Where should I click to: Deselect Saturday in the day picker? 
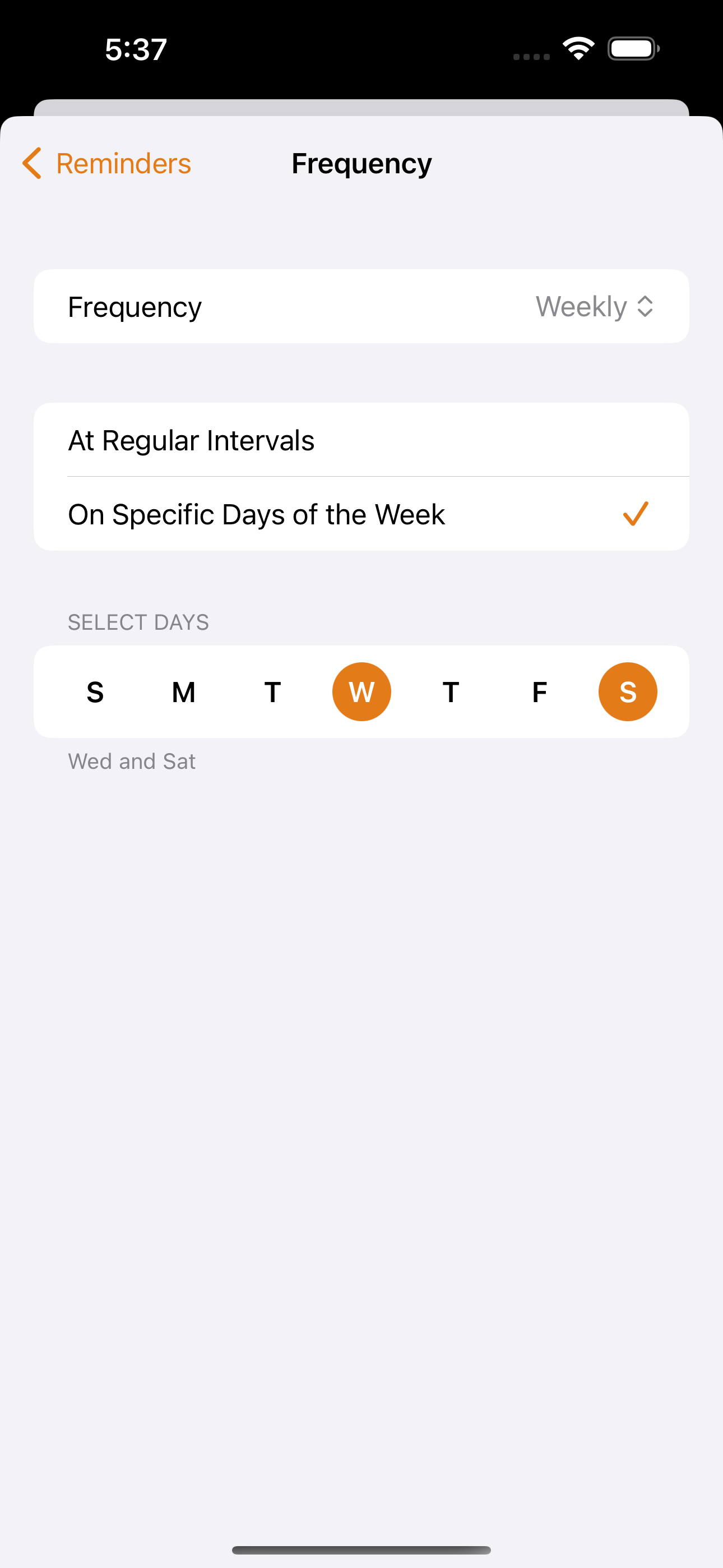(x=628, y=692)
